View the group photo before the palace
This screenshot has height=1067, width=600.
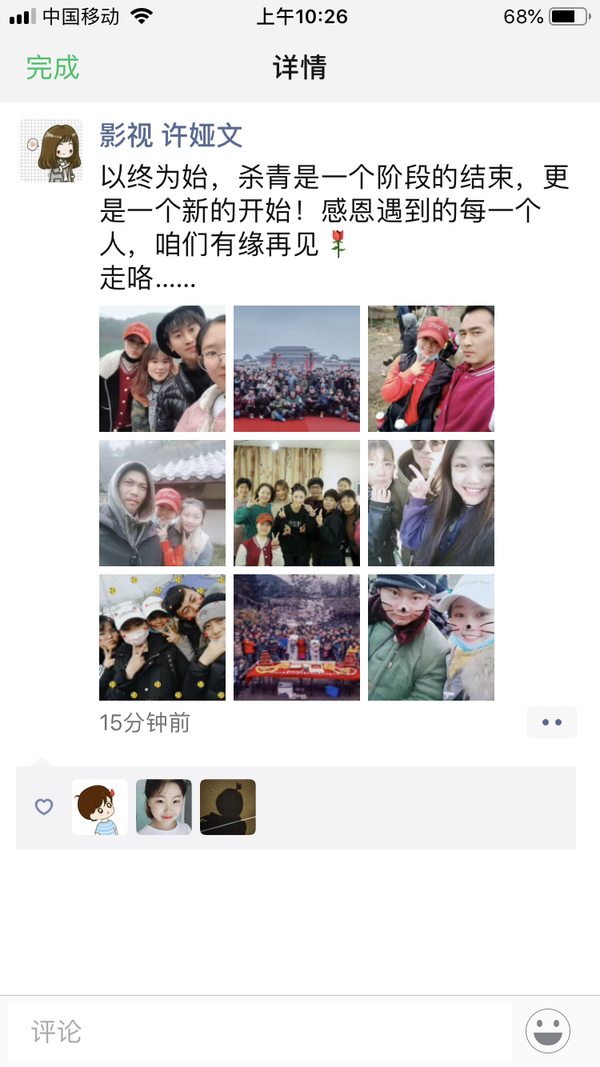297,369
